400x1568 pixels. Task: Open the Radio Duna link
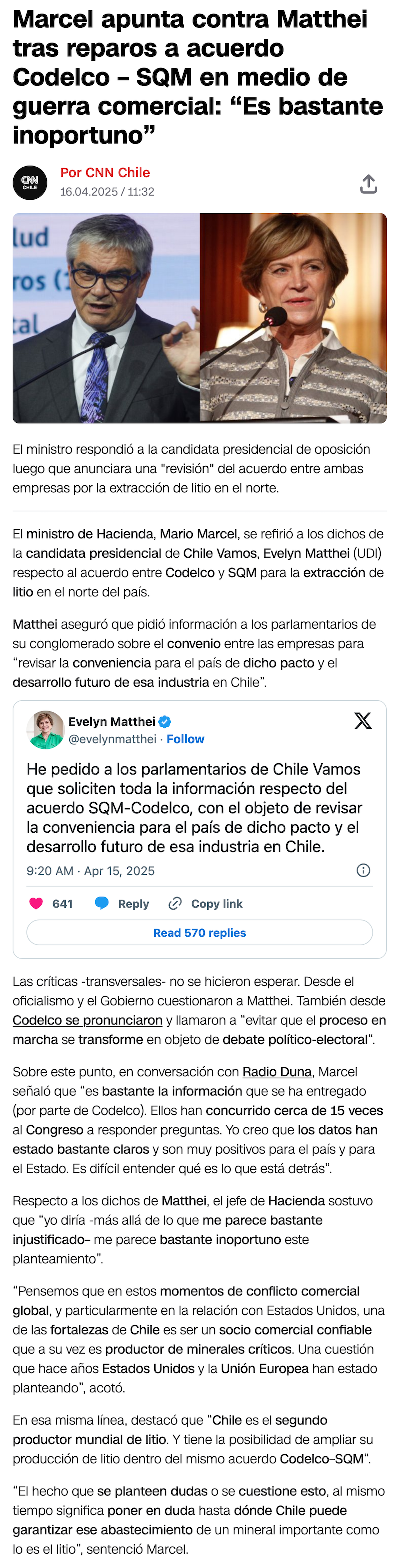pos(277,1072)
